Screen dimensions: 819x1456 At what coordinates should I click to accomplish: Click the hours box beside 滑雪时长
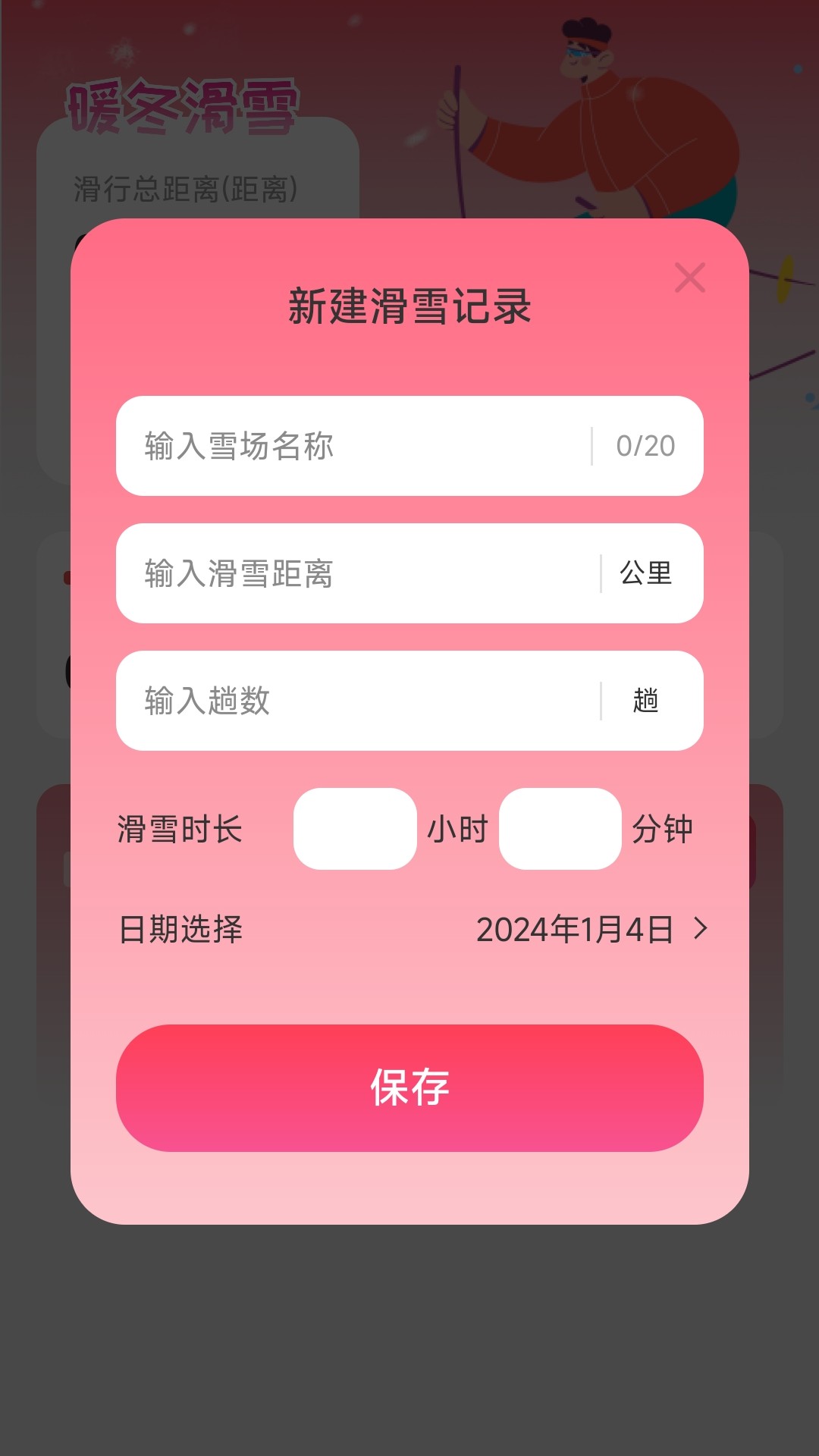tap(354, 830)
